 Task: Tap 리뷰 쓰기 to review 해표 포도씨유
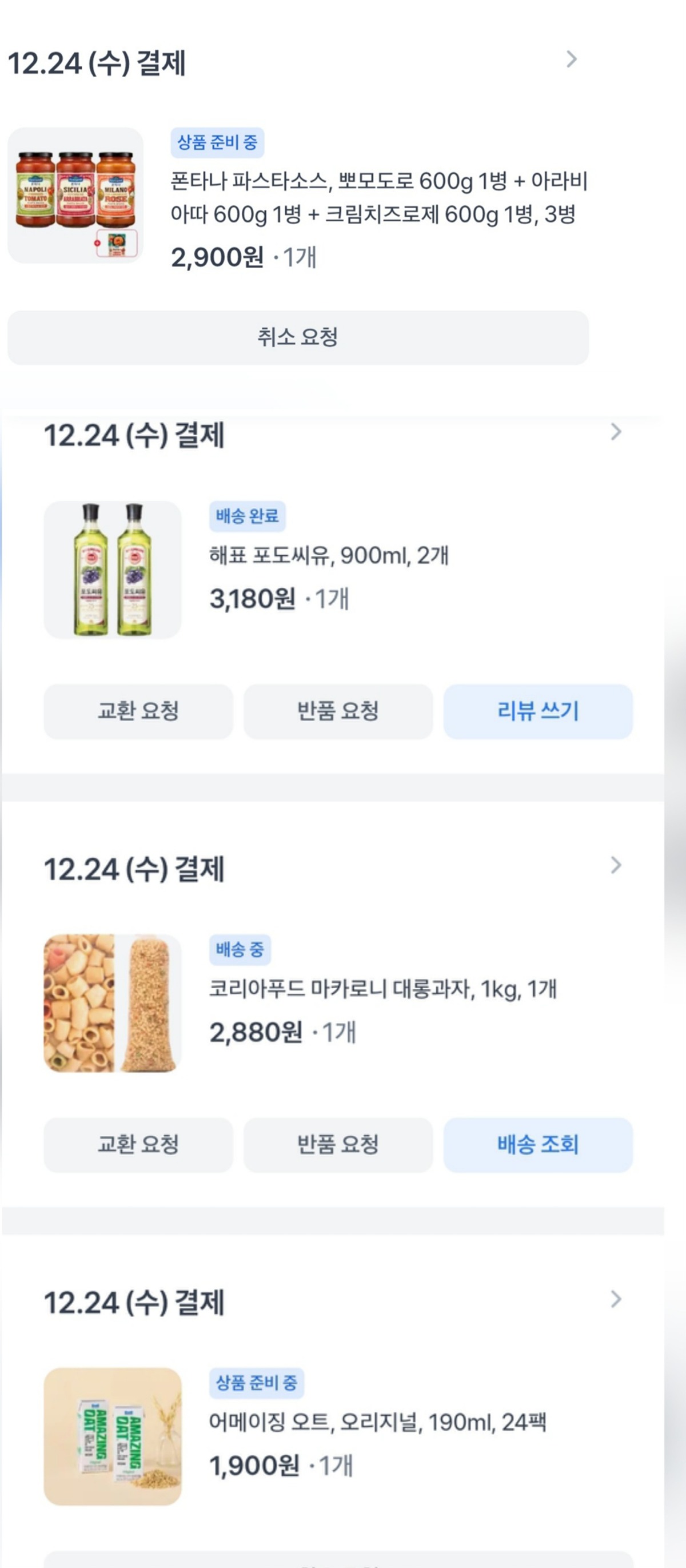click(537, 711)
